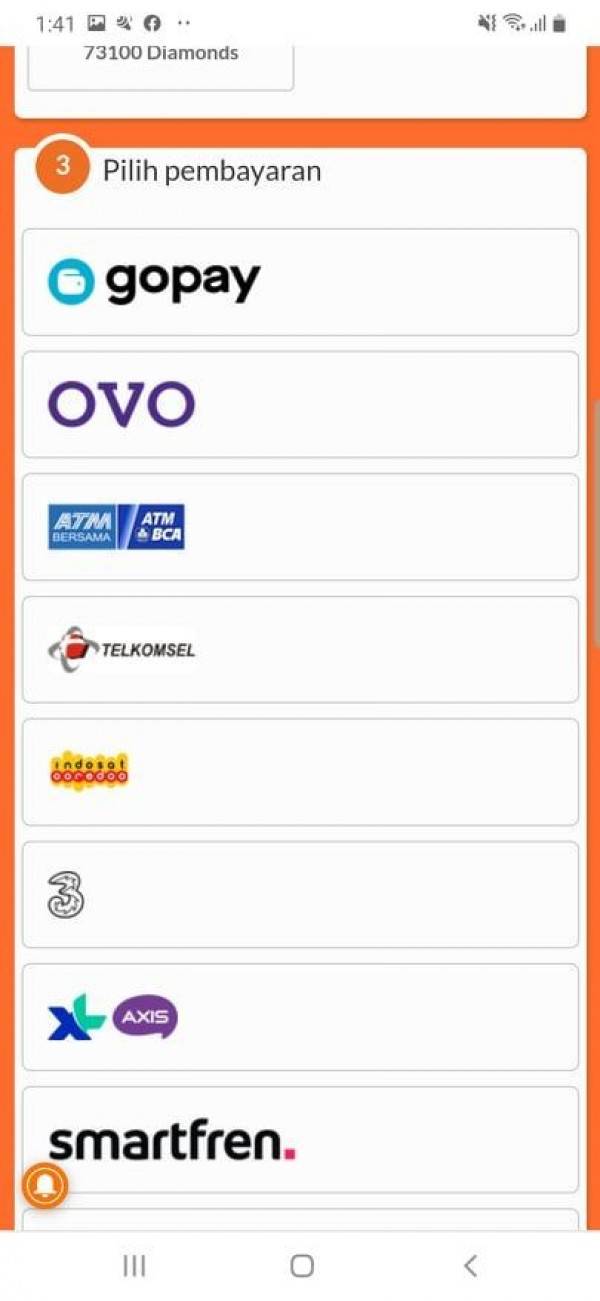The width and height of the screenshot is (600, 1301).
Task: Choose Indosat Ooredoo payment option
Action: 300,771
